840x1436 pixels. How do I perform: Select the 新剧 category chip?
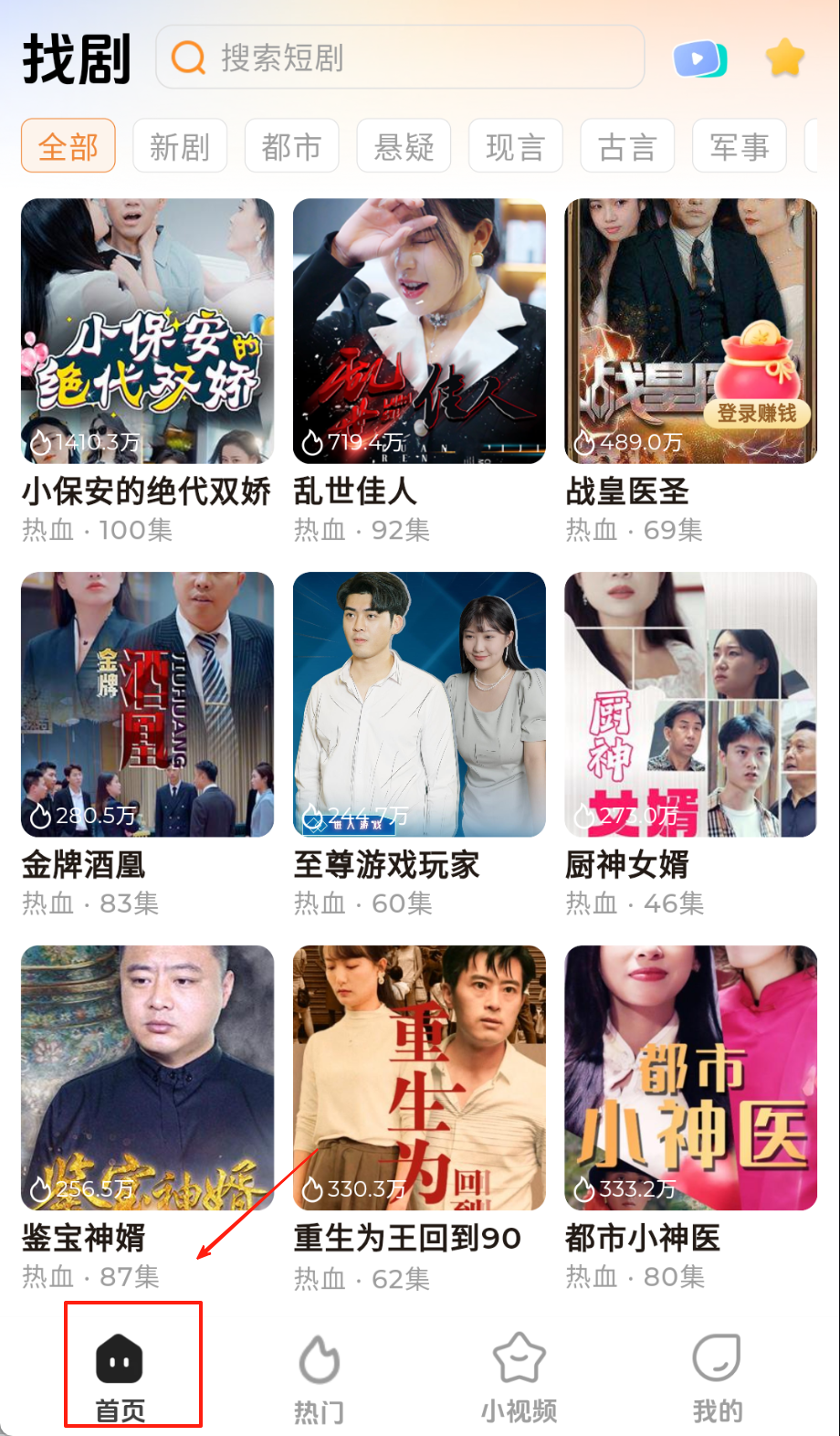[x=180, y=146]
